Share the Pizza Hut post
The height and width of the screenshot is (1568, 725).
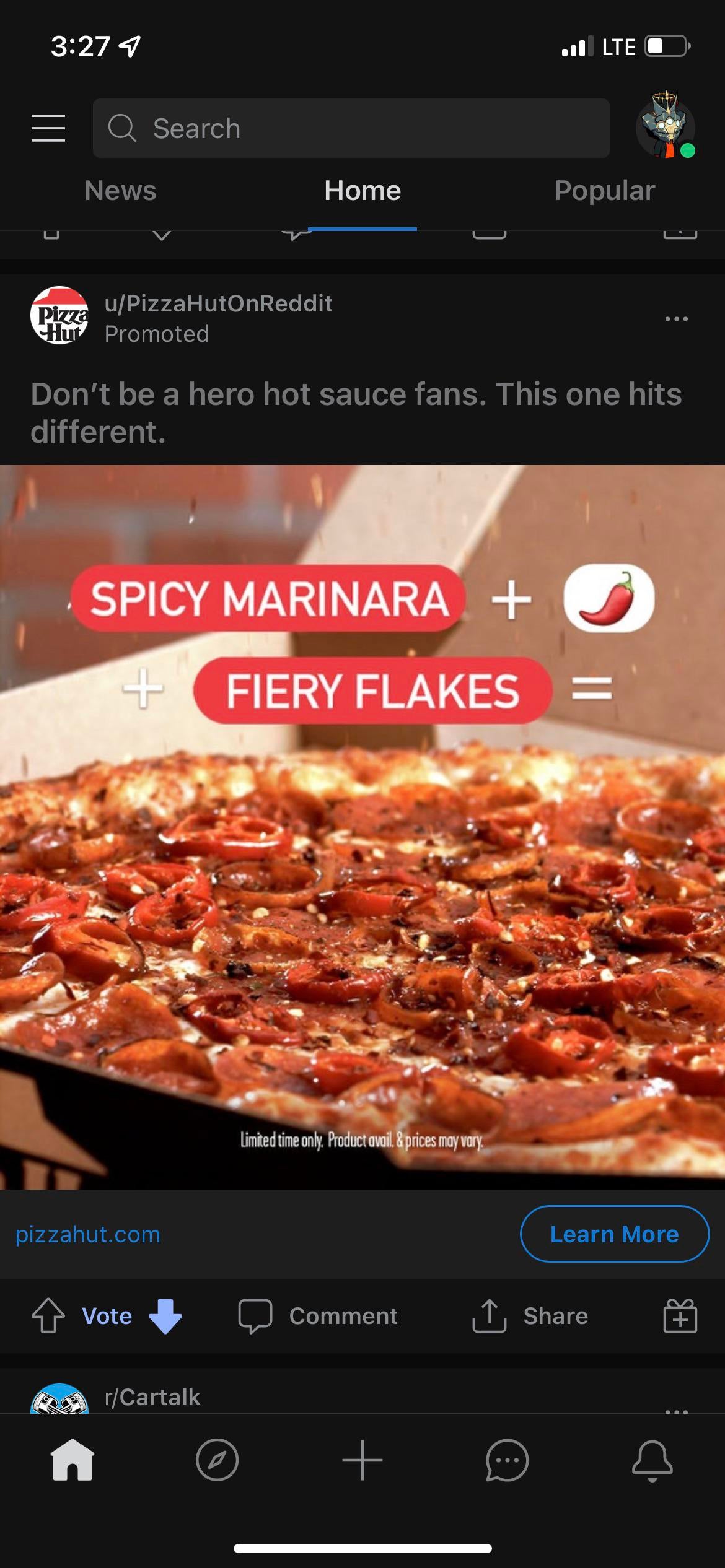tap(530, 1316)
